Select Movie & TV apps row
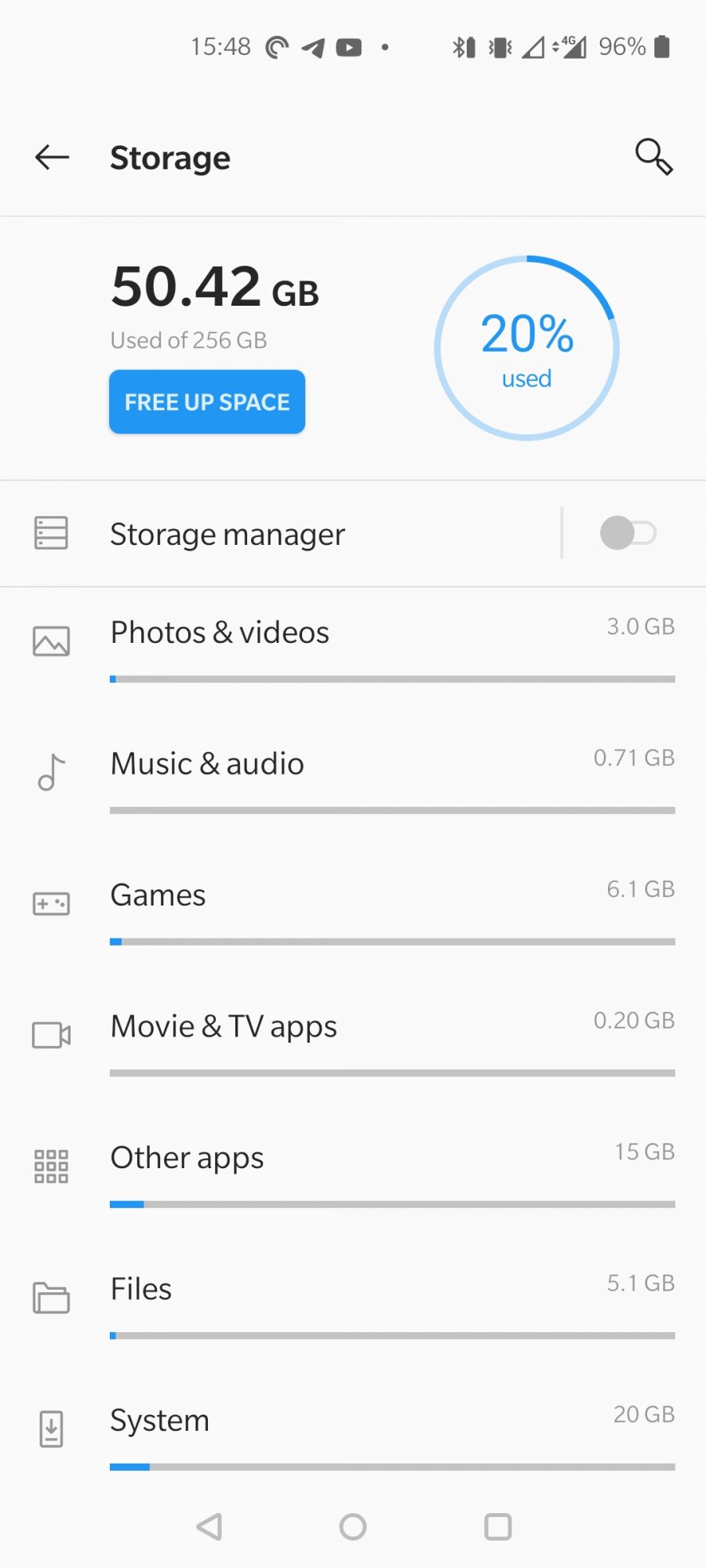Viewport: 706px width, 1568px height. (x=353, y=1036)
